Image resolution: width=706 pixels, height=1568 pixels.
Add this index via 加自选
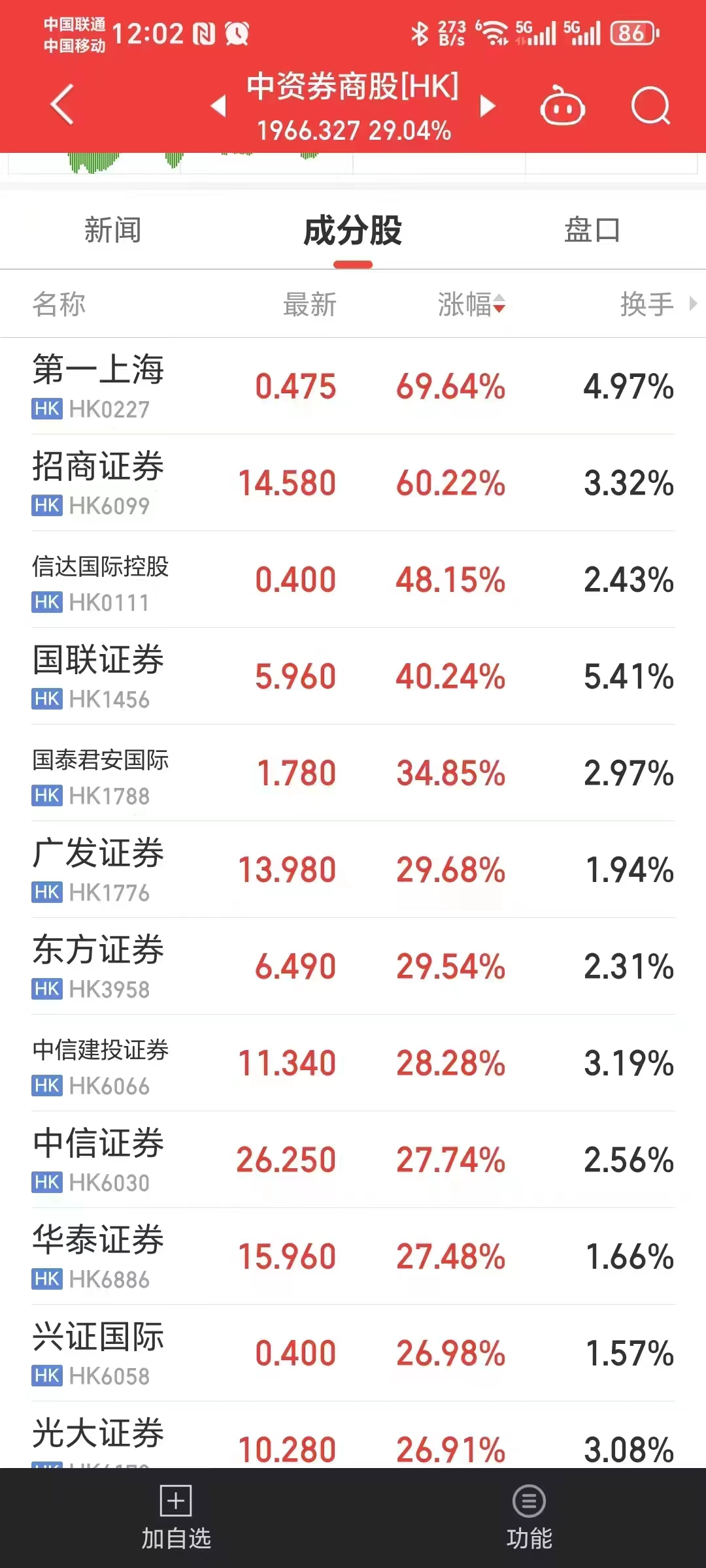pyautogui.click(x=176, y=1517)
